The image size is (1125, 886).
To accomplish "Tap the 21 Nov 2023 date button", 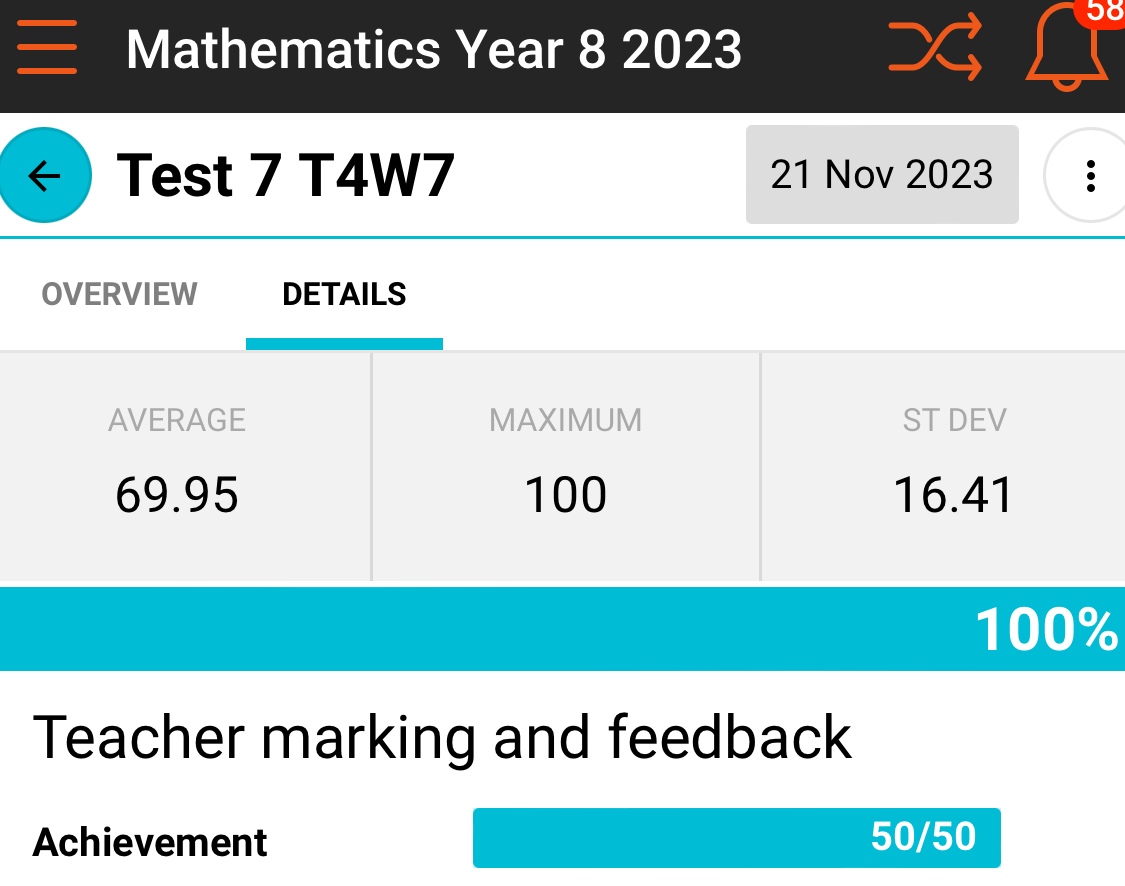I will coord(881,175).
